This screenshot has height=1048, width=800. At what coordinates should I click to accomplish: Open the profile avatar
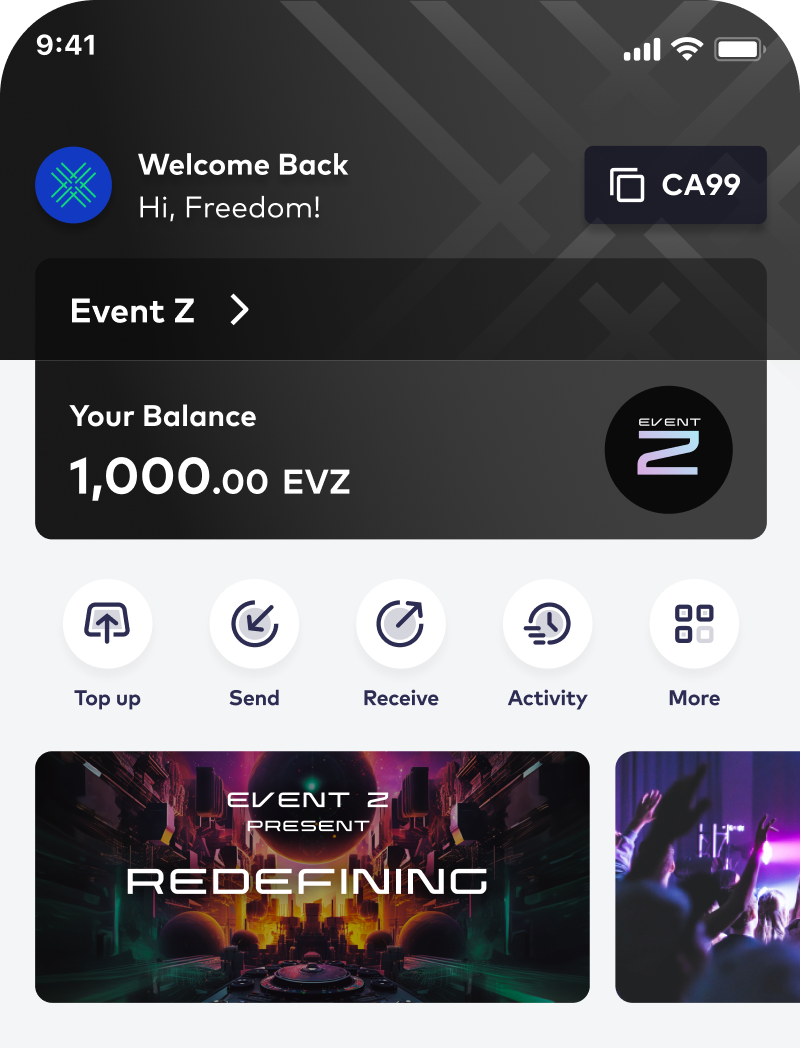click(73, 185)
